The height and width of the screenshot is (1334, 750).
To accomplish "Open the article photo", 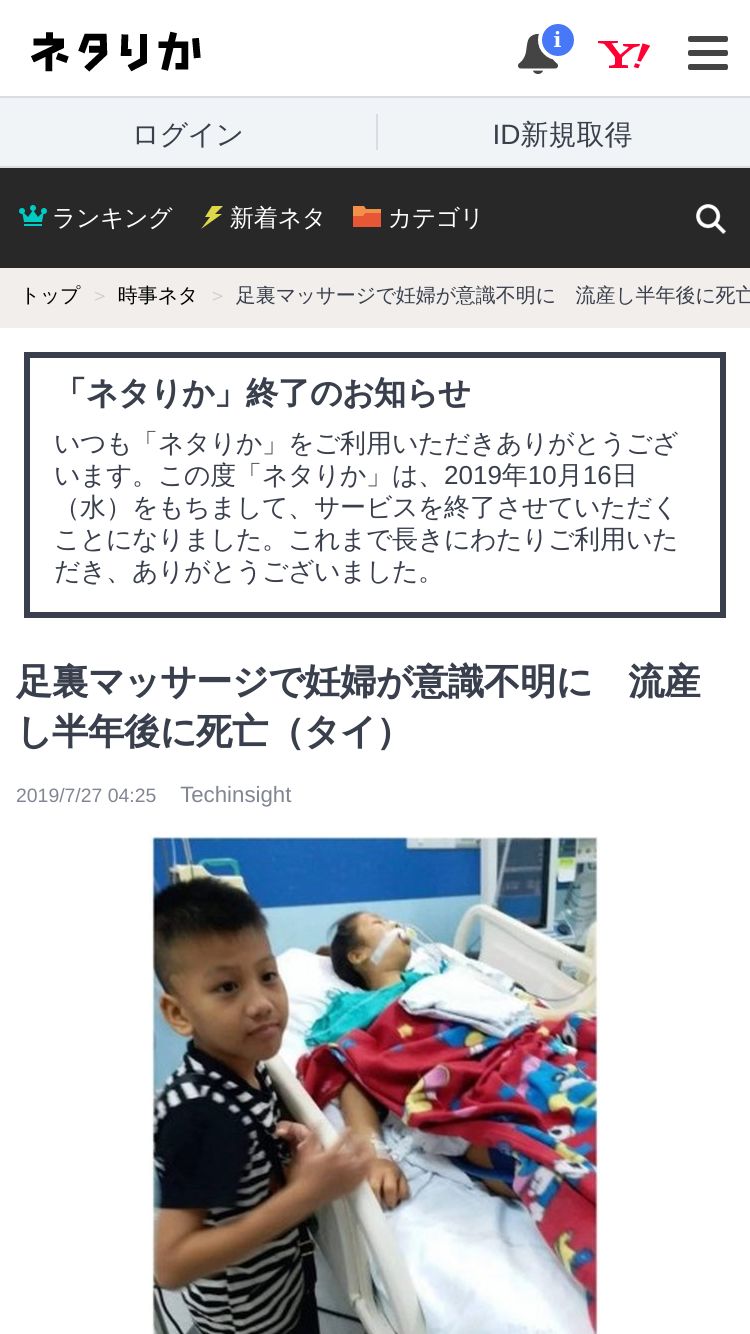I will 375,1086.
